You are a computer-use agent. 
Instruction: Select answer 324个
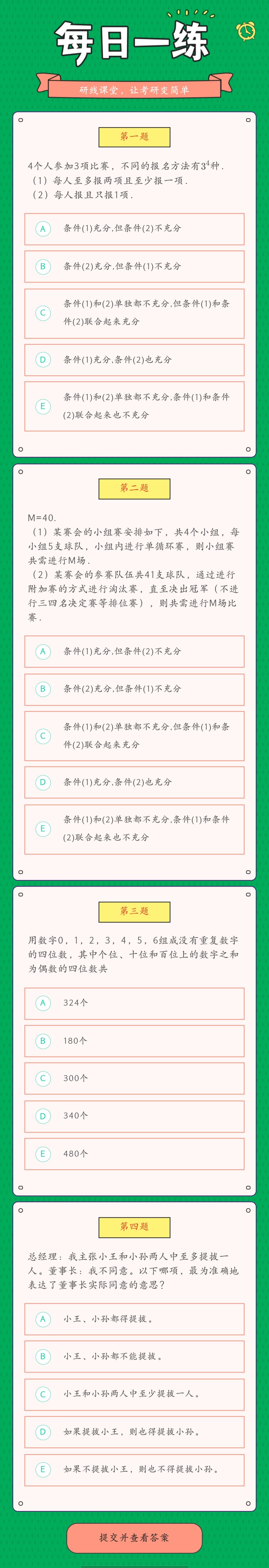(134, 1003)
